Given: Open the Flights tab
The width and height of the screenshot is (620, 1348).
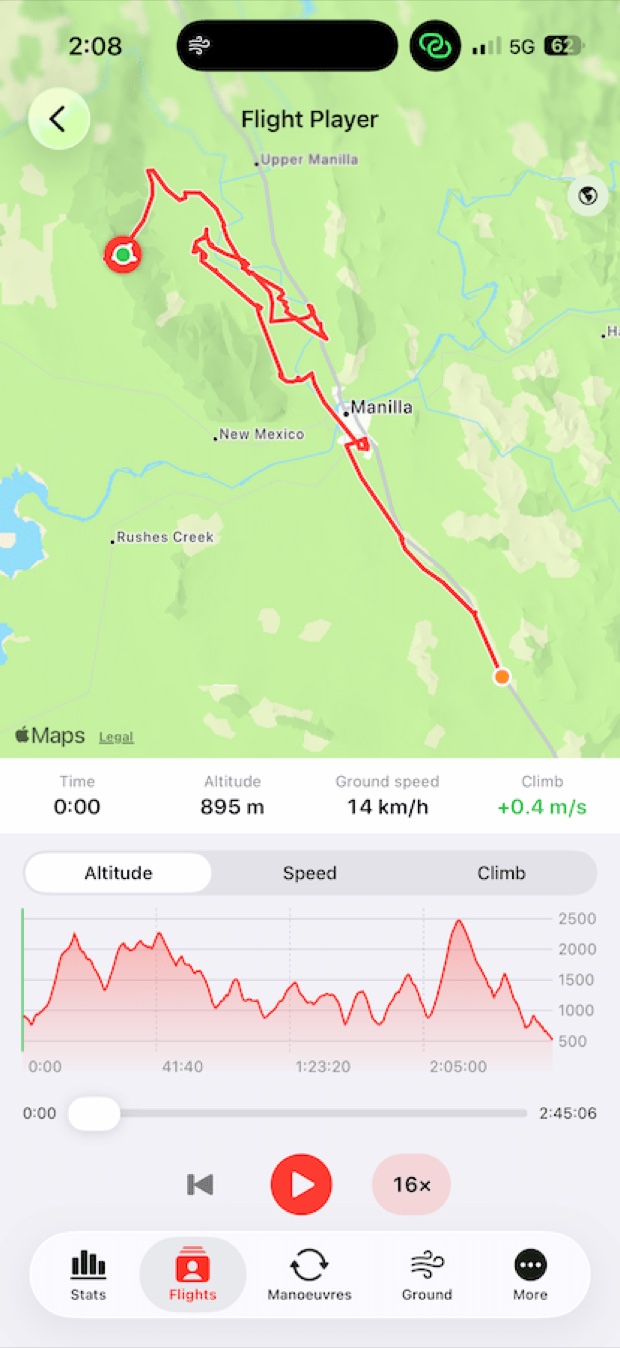Looking at the screenshot, I should 193,1275.
